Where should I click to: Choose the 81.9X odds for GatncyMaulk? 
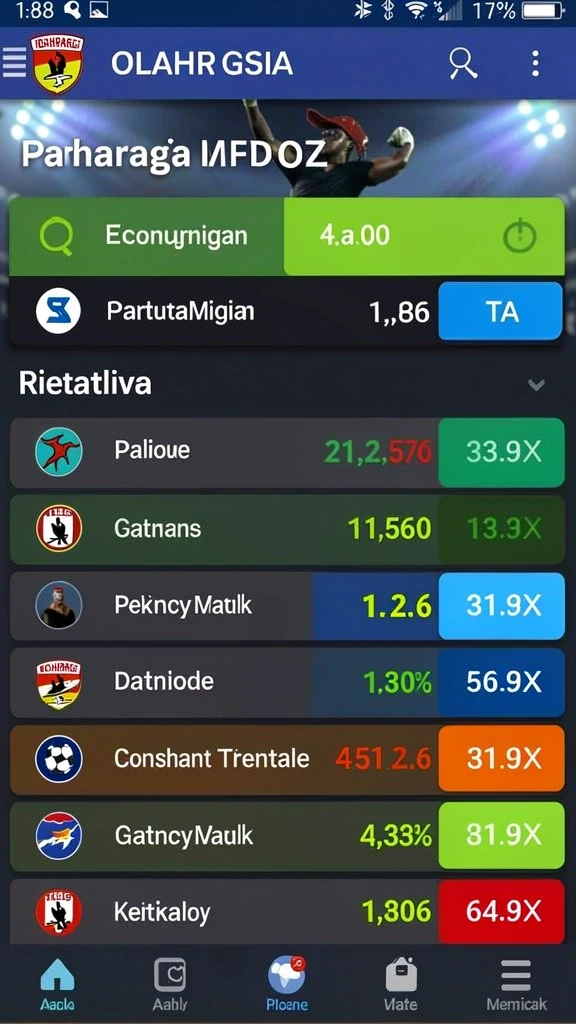coord(501,835)
